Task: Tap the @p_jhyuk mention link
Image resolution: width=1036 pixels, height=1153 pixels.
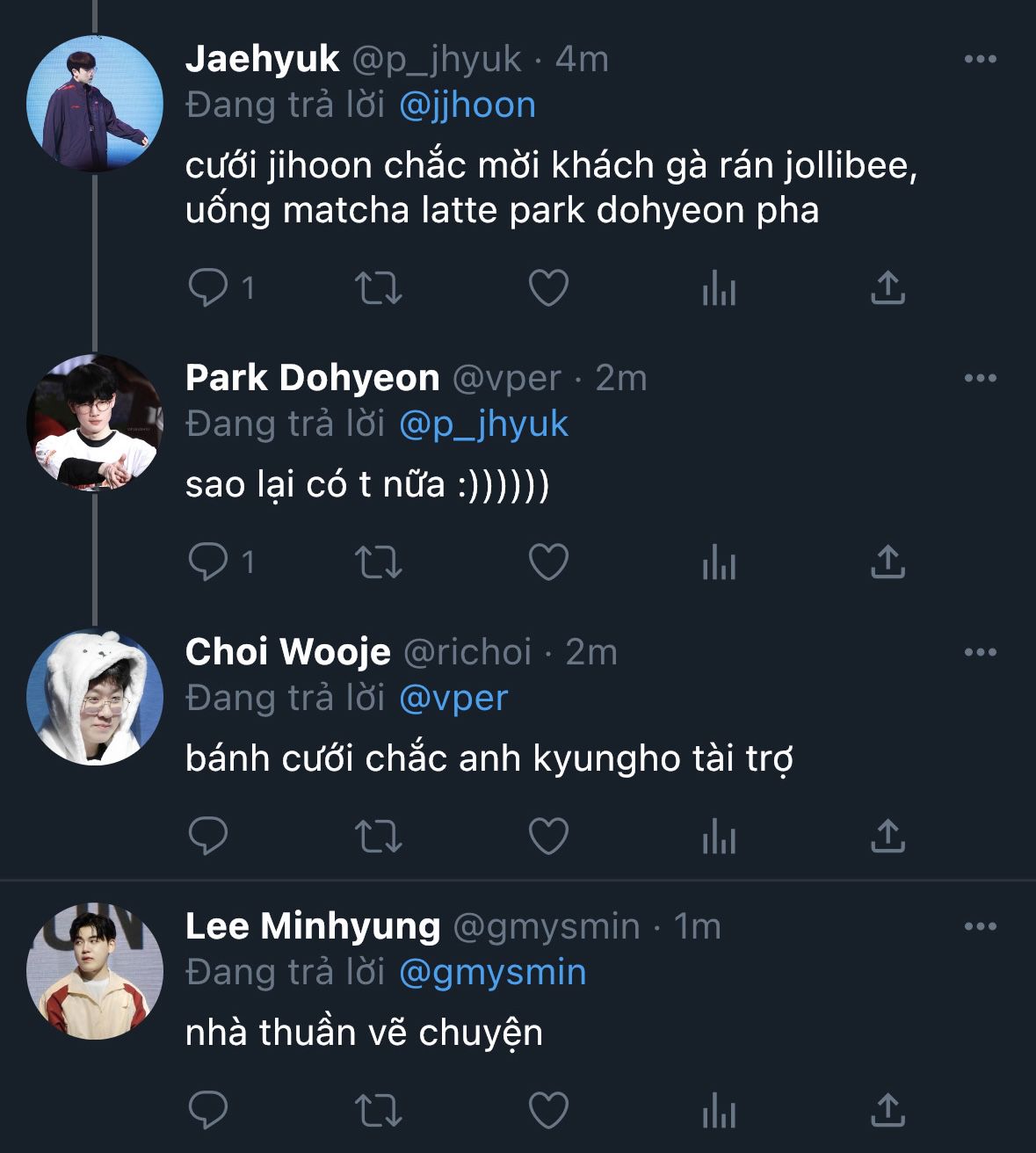Action: 483,424
